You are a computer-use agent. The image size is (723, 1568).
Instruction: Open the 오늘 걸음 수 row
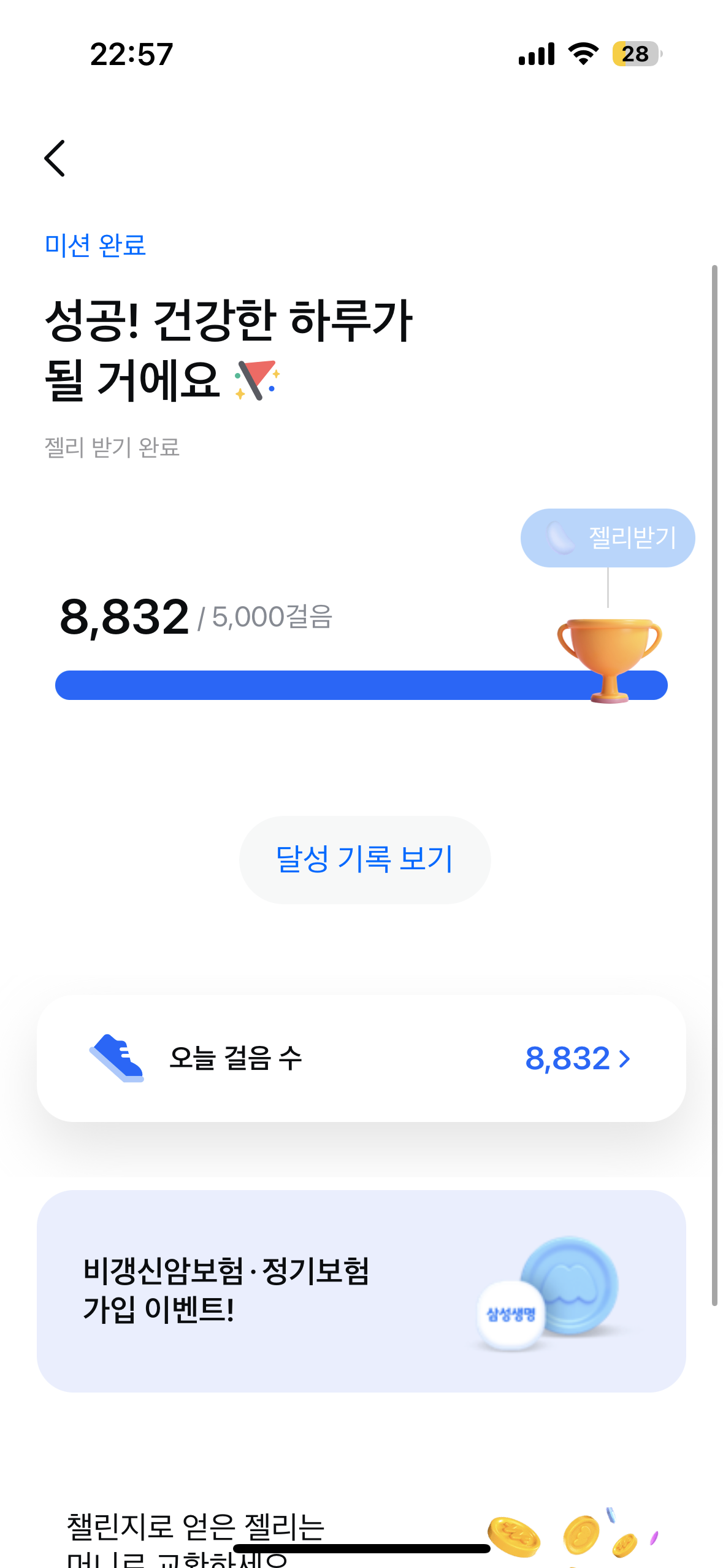pyautogui.click(x=361, y=1058)
